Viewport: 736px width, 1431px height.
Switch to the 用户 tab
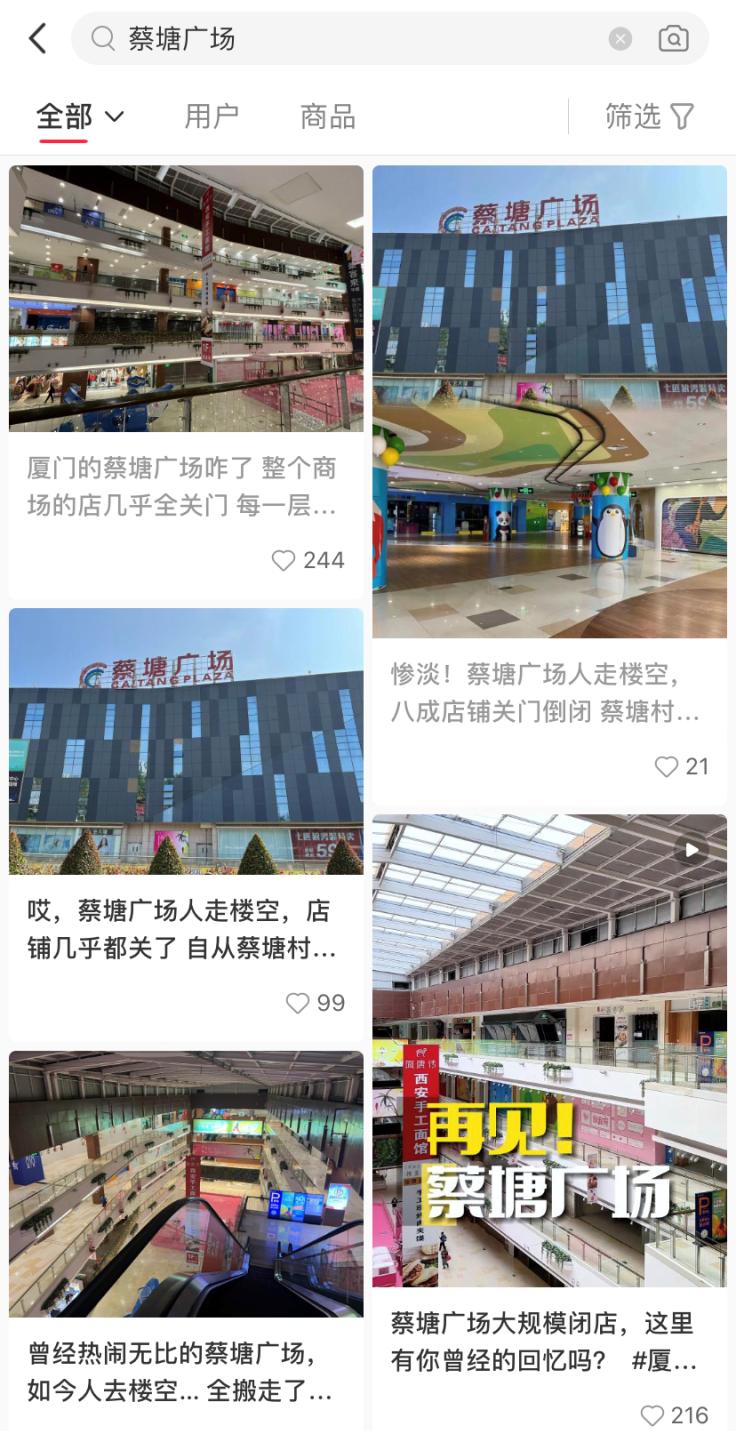pyautogui.click(x=210, y=116)
